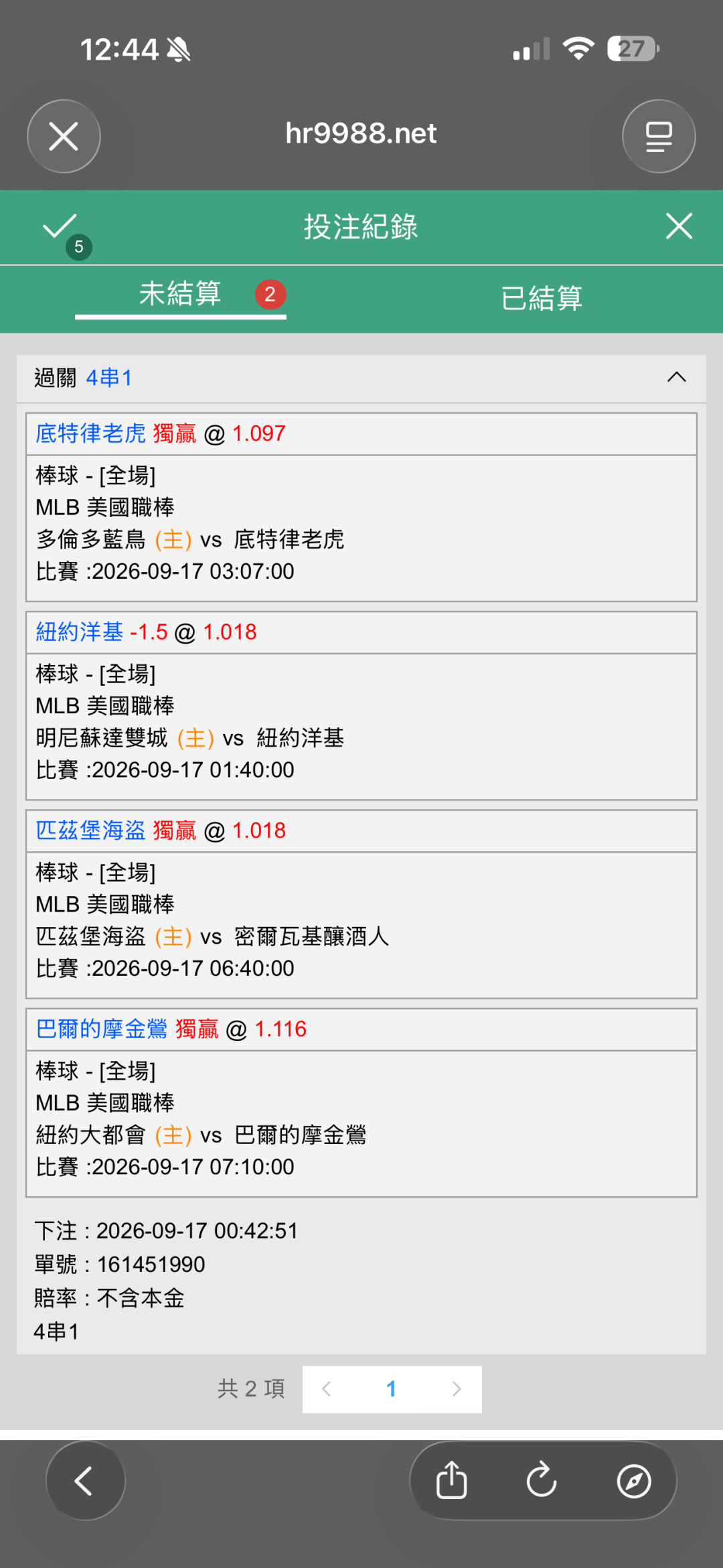Go to the previous page of records

click(x=327, y=1389)
